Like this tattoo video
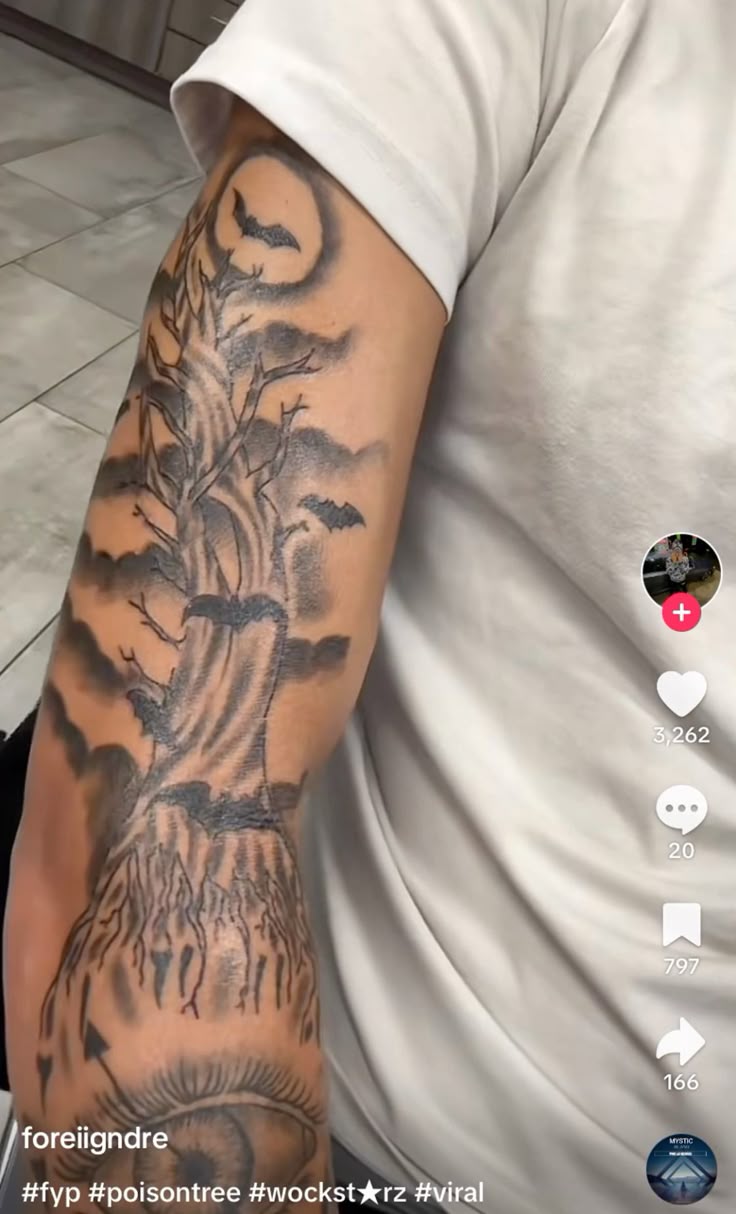 coord(681,693)
